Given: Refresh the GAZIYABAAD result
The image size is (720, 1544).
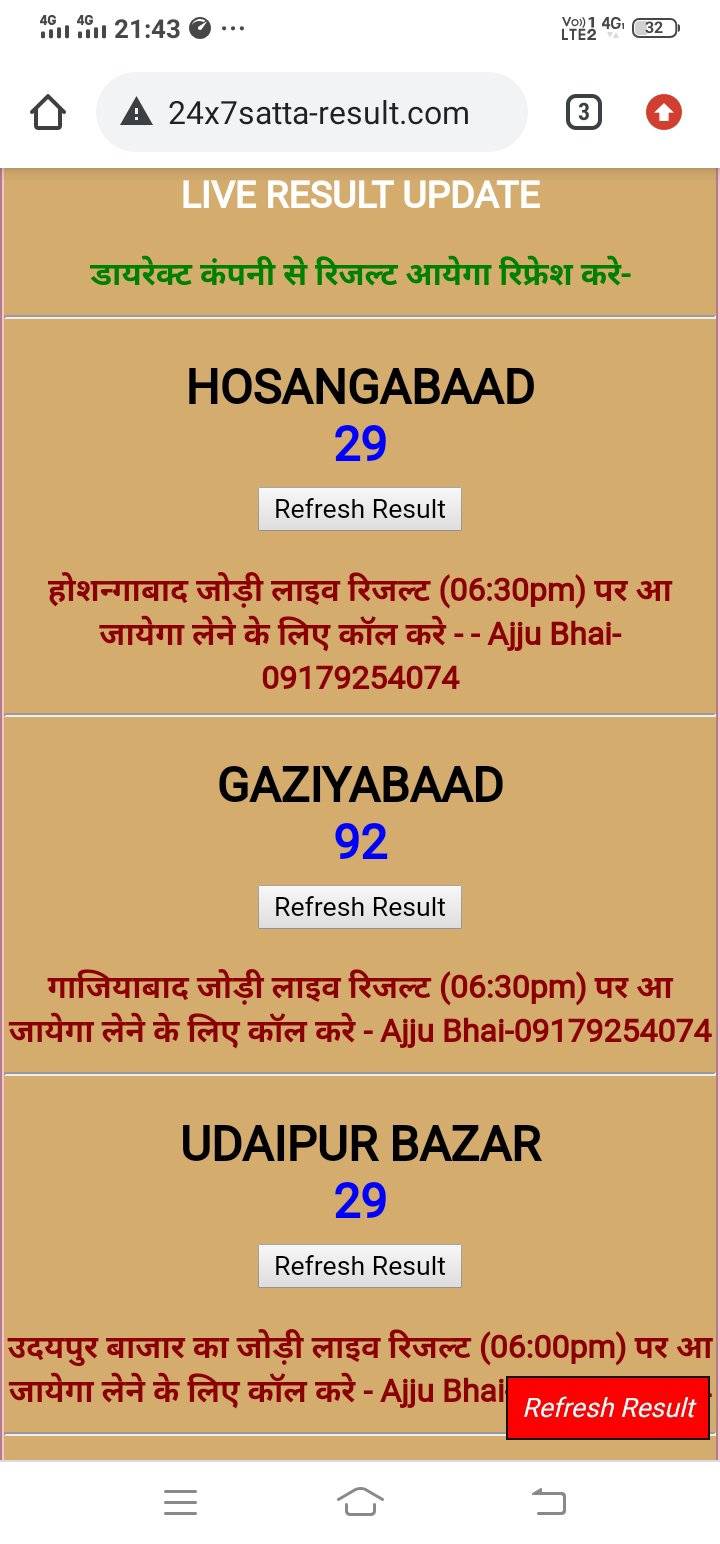Looking at the screenshot, I should (360, 907).
